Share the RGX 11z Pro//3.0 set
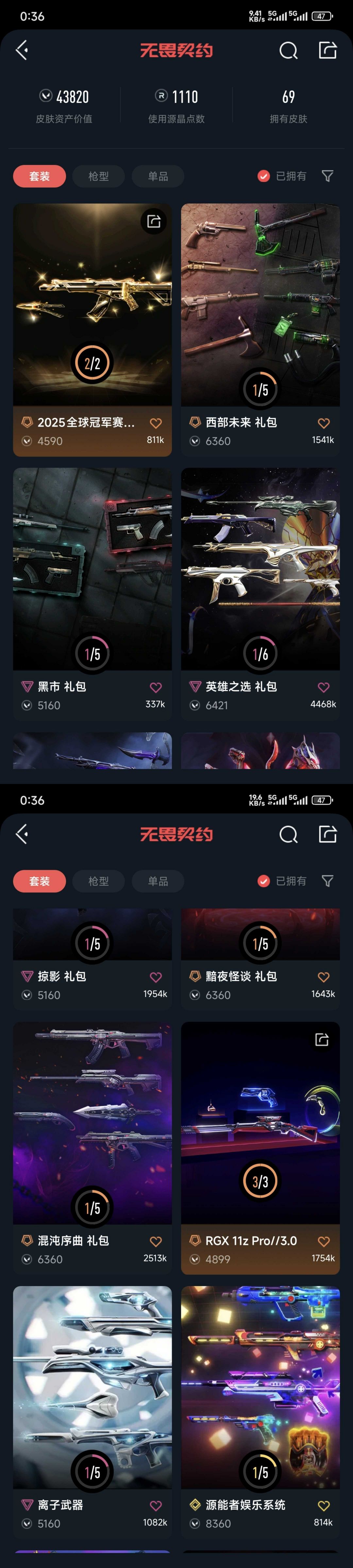This screenshot has width=353, height=1568. pos(322,1040)
